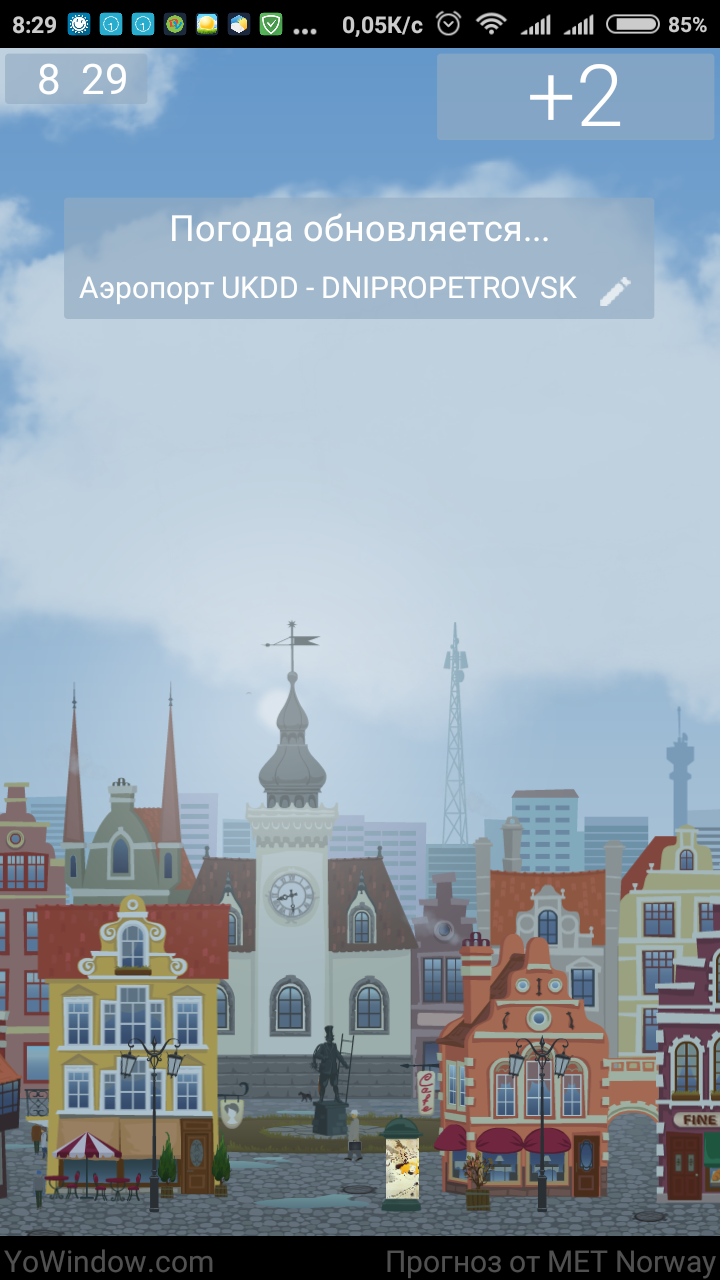Tap the 8 29 time panel
The image size is (720, 1280).
point(77,80)
